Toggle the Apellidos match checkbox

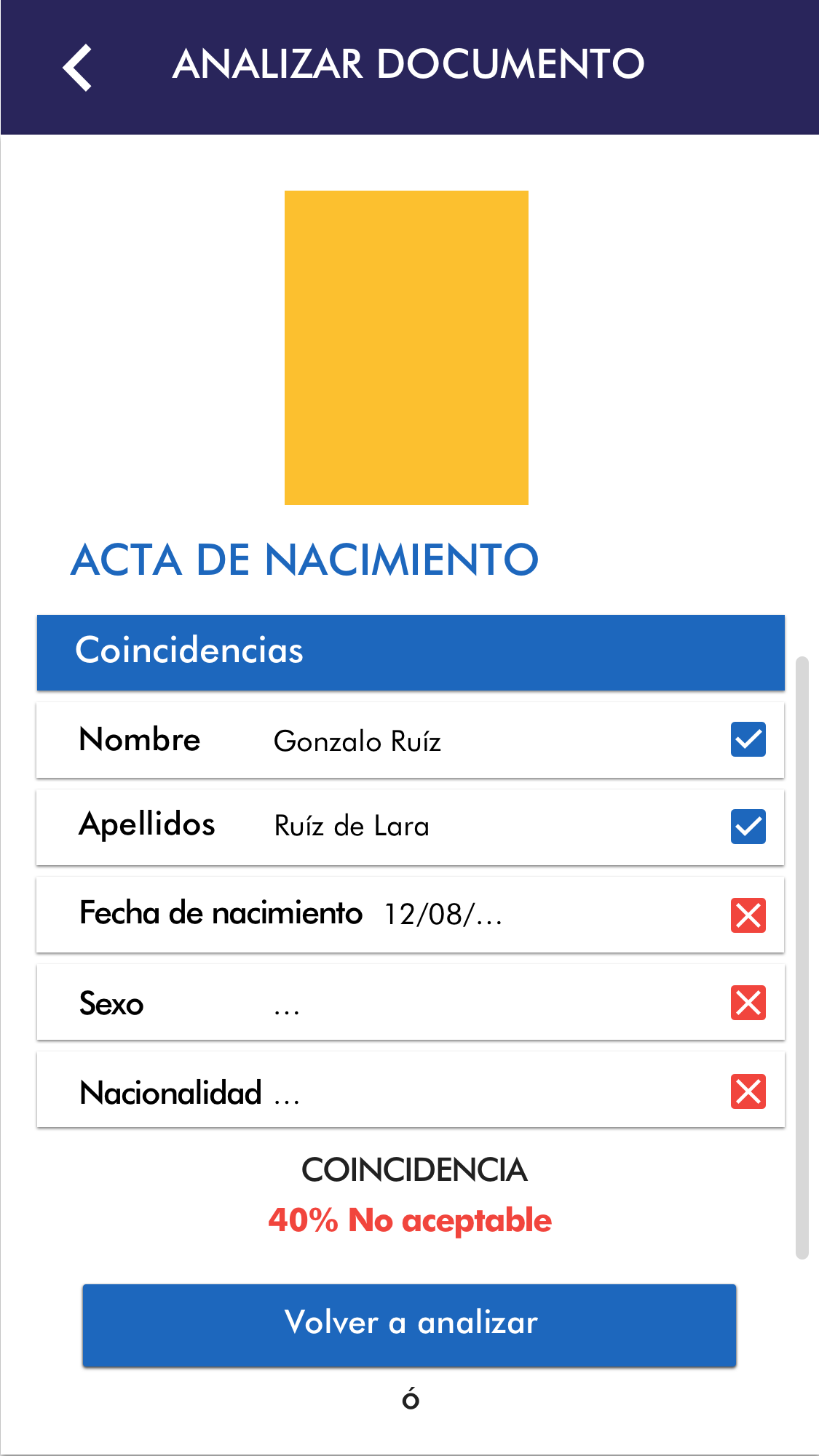tap(748, 827)
